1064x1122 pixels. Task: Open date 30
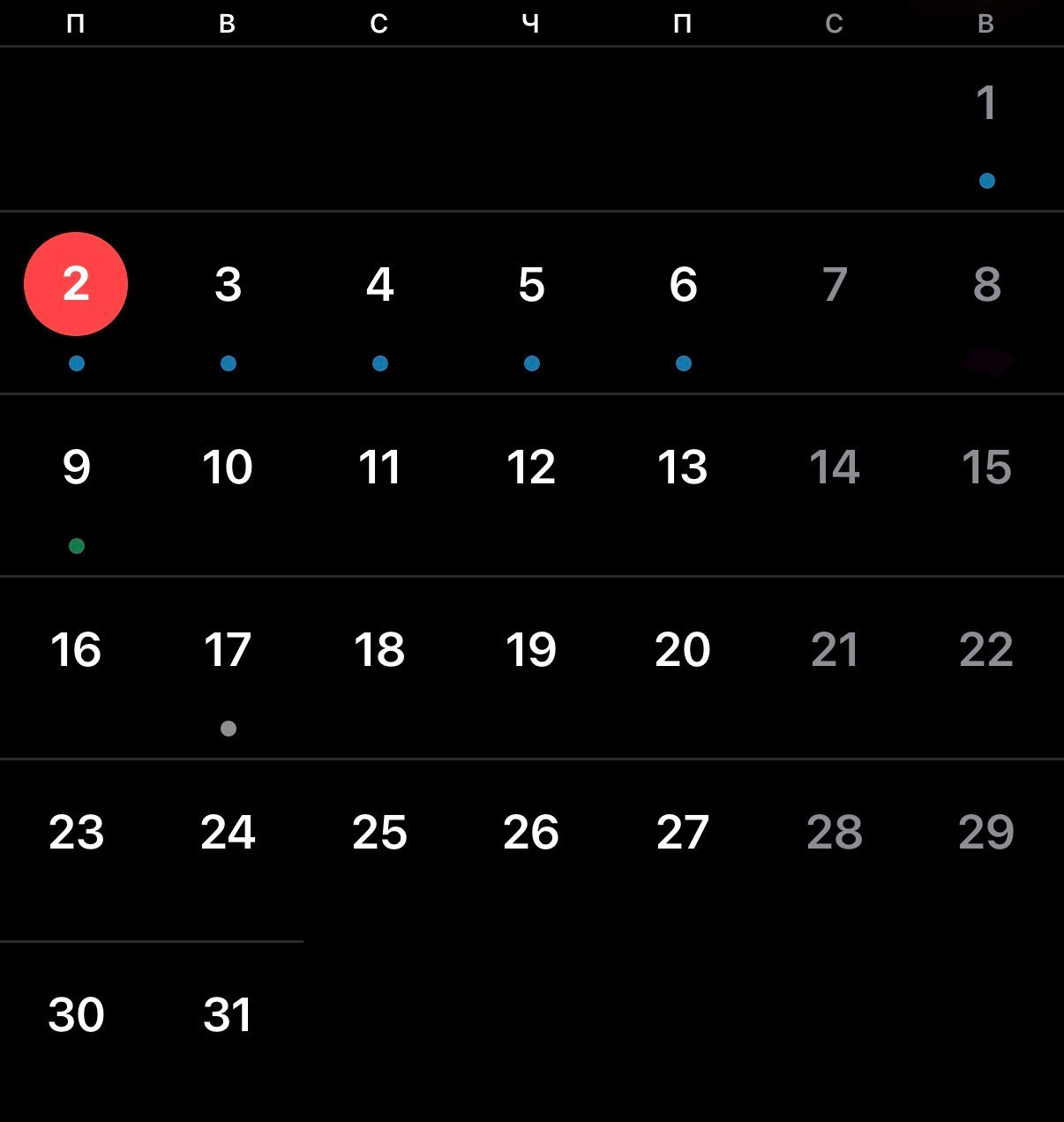tap(77, 1015)
